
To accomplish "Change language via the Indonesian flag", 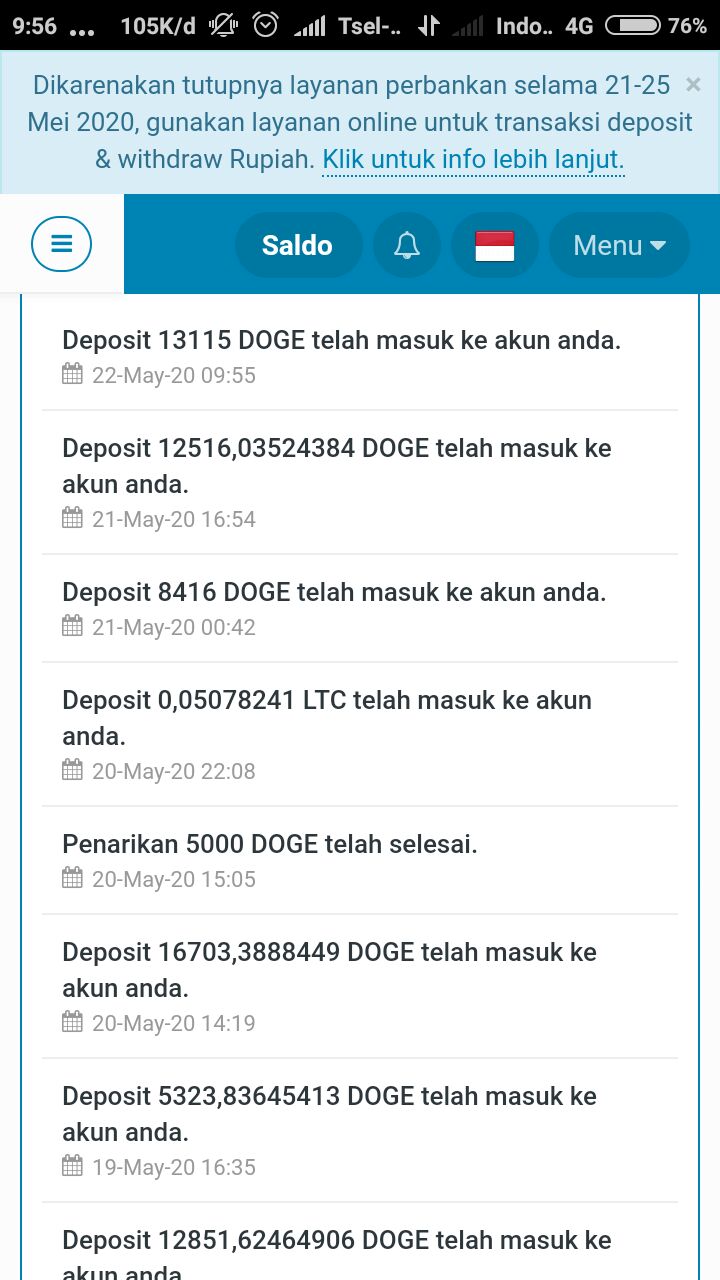I will point(495,245).
